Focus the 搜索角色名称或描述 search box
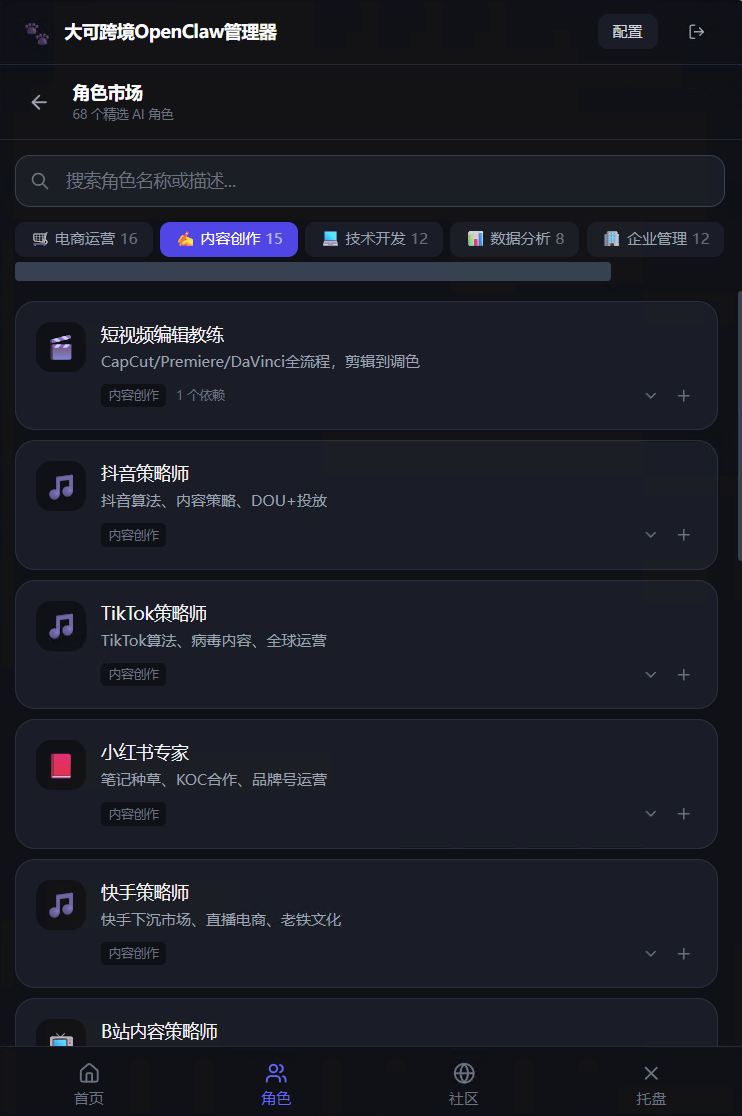Screen dimensions: 742x1116 click(x=370, y=181)
